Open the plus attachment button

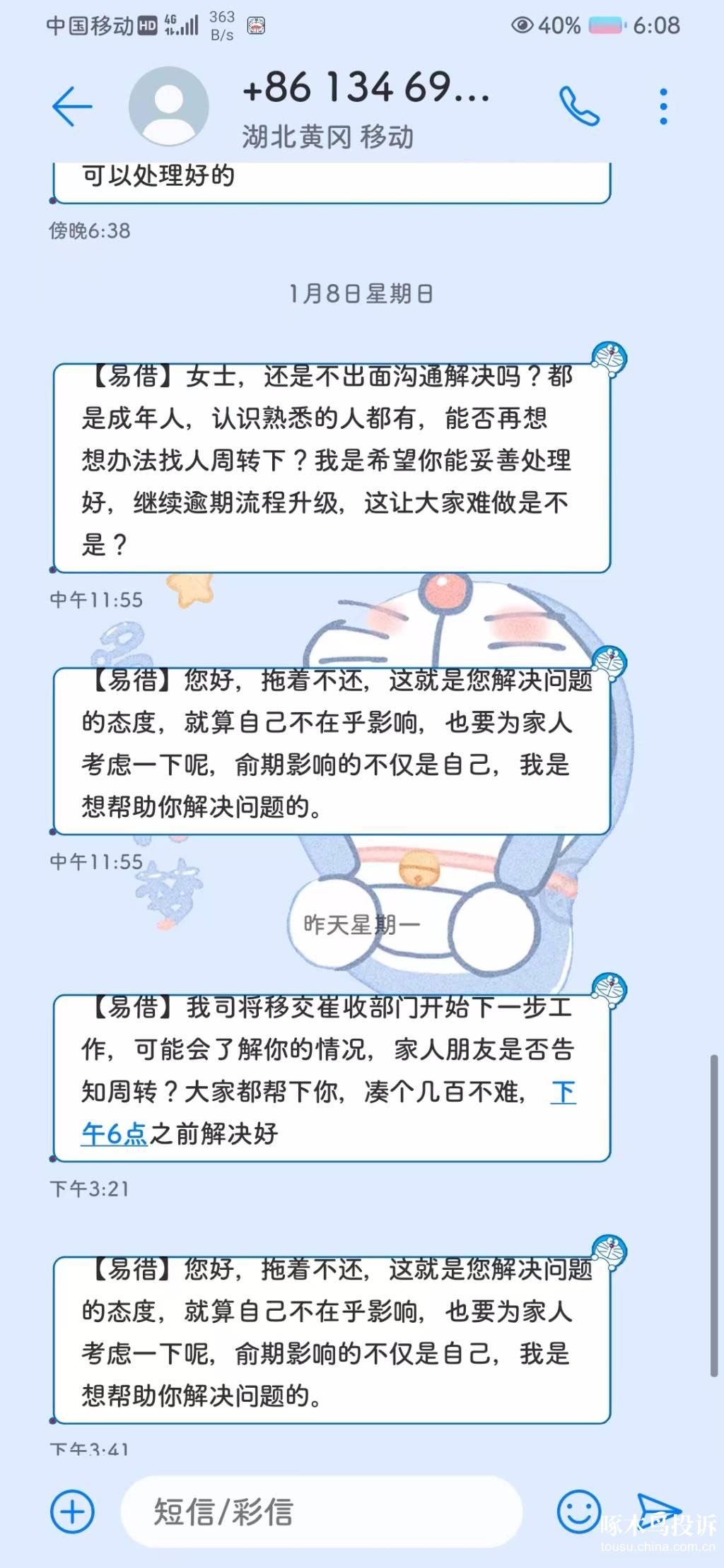point(72,1511)
